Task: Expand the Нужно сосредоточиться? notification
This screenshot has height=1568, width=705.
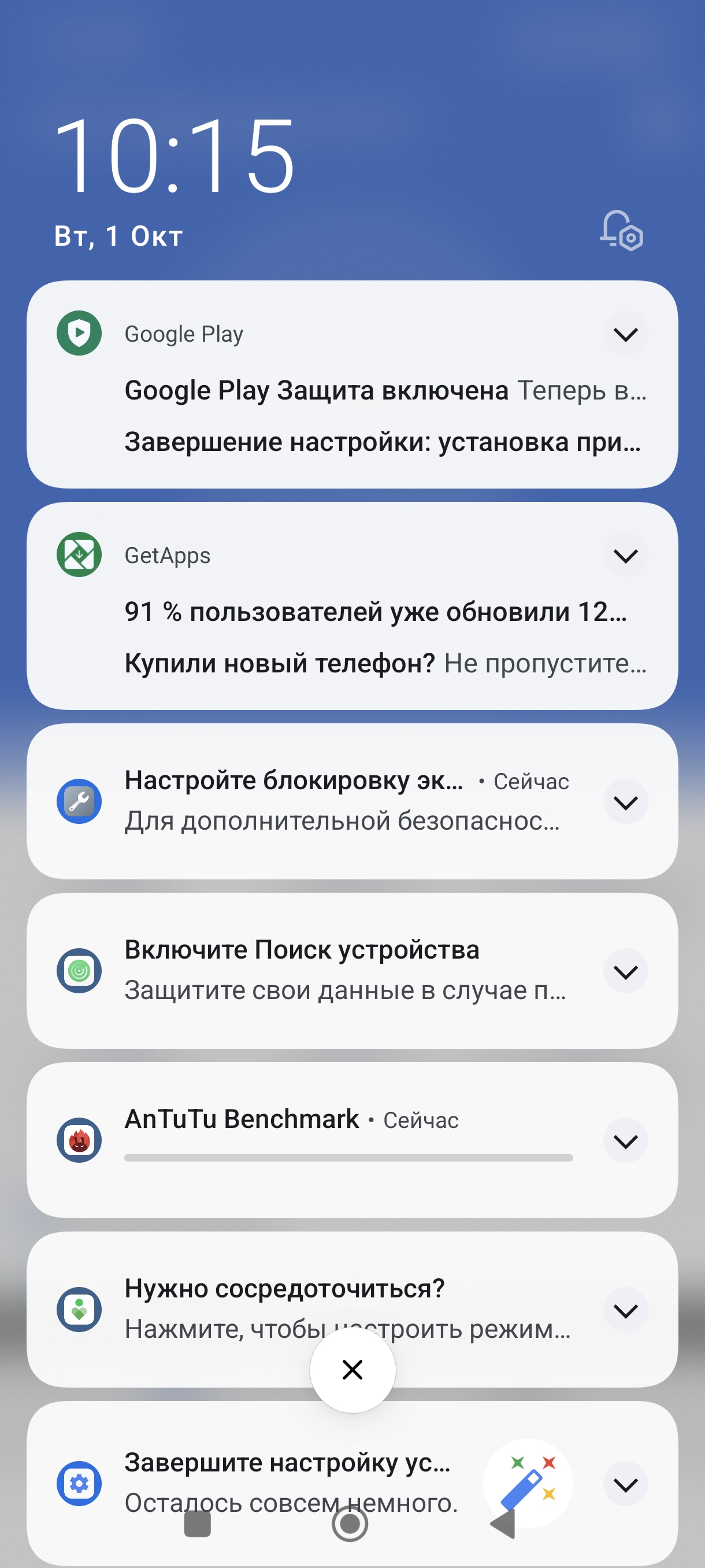Action: (x=625, y=1310)
